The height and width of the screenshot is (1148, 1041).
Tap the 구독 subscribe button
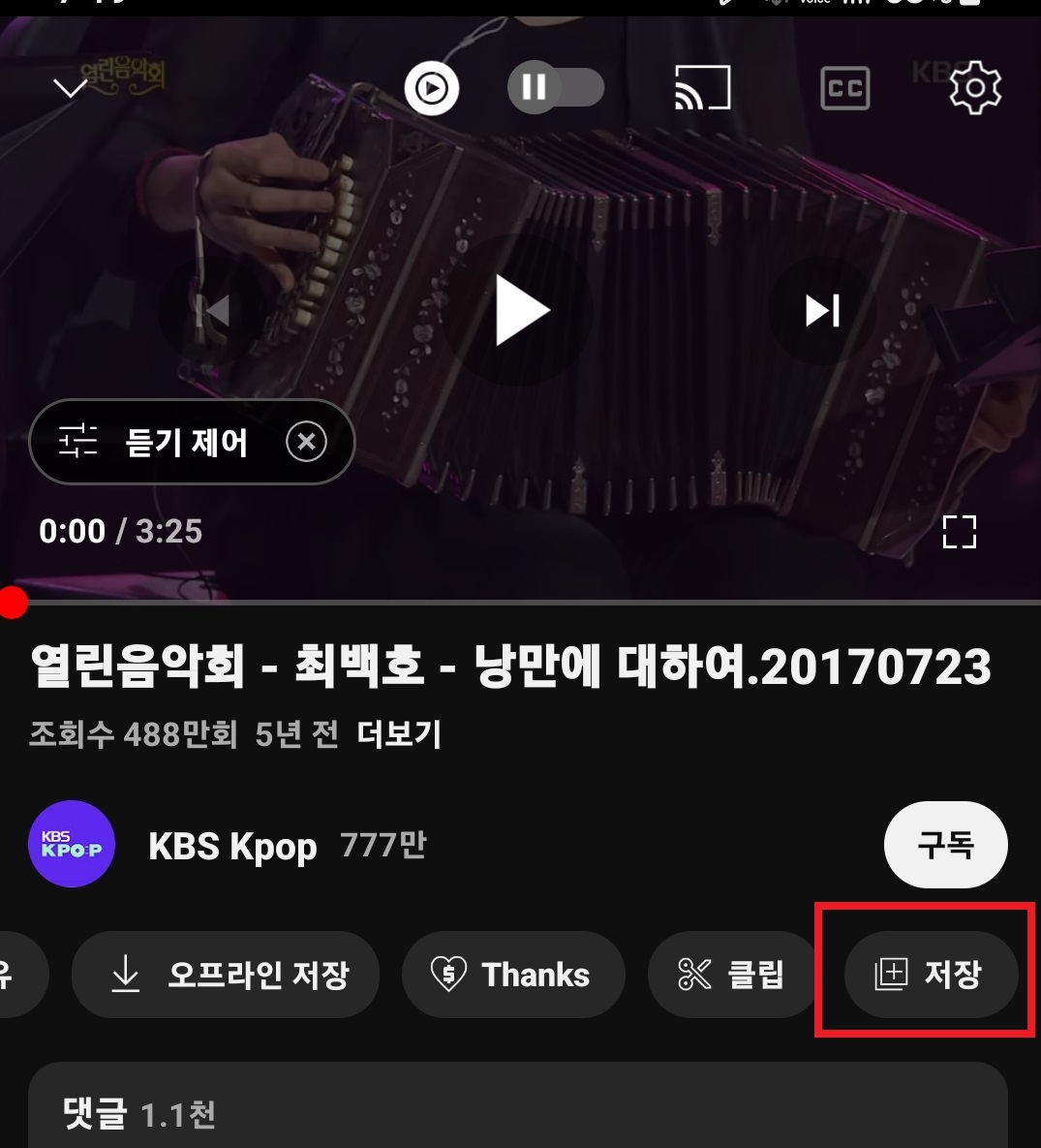click(x=946, y=844)
